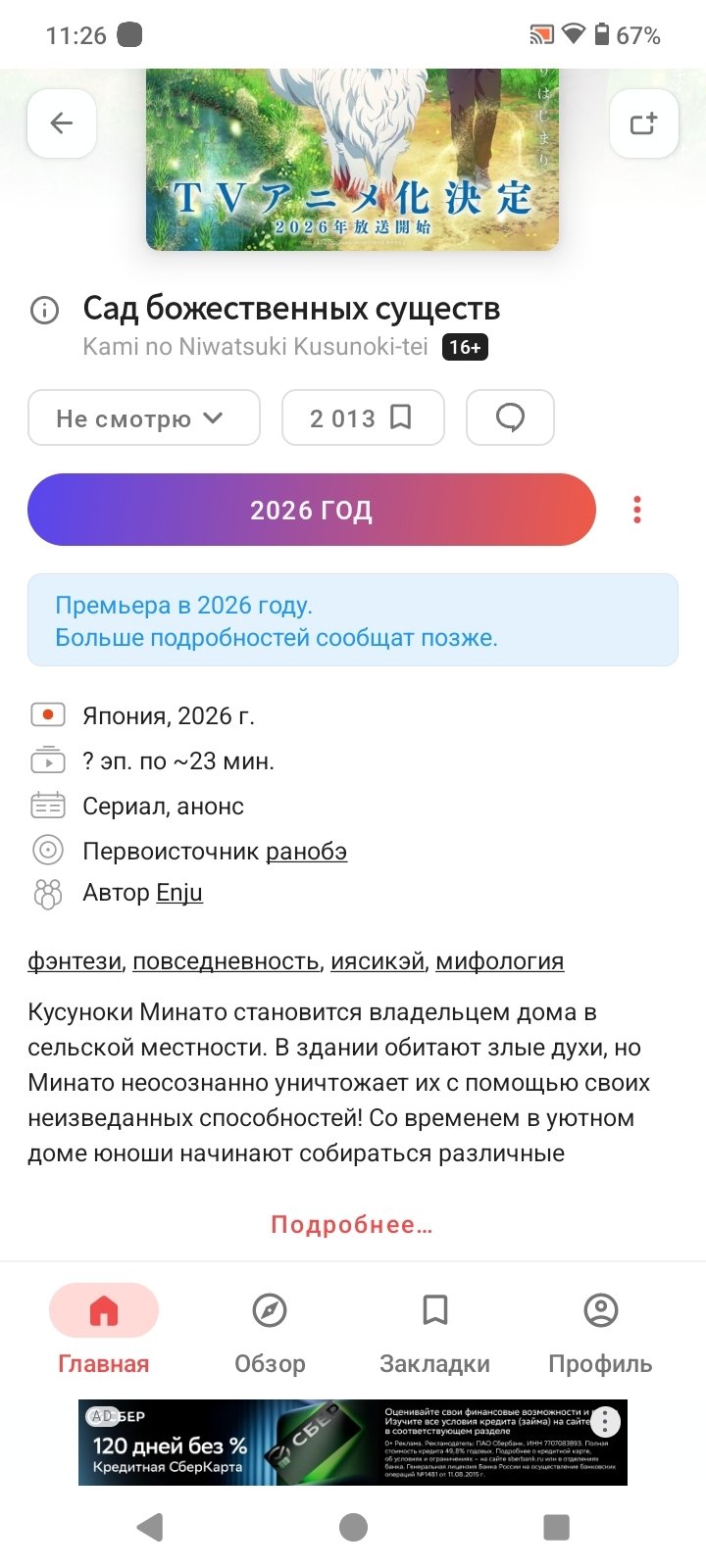View the «иясикэй» genre link
Screen dimensions: 706x1568
[x=378, y=961]
